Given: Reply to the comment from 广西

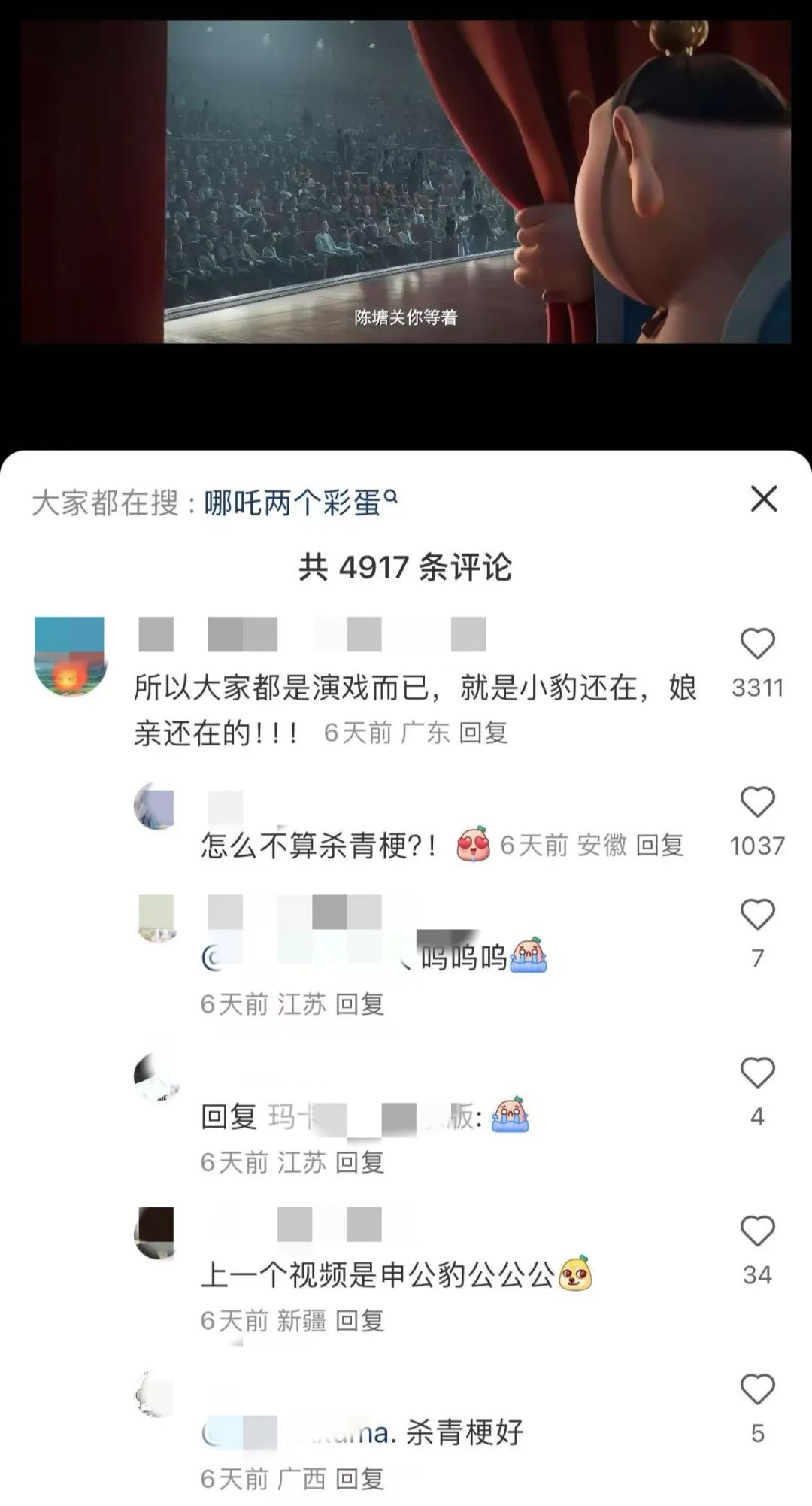Looking at the screenshot, I should pyautogui.click(x=359, y=1479).
